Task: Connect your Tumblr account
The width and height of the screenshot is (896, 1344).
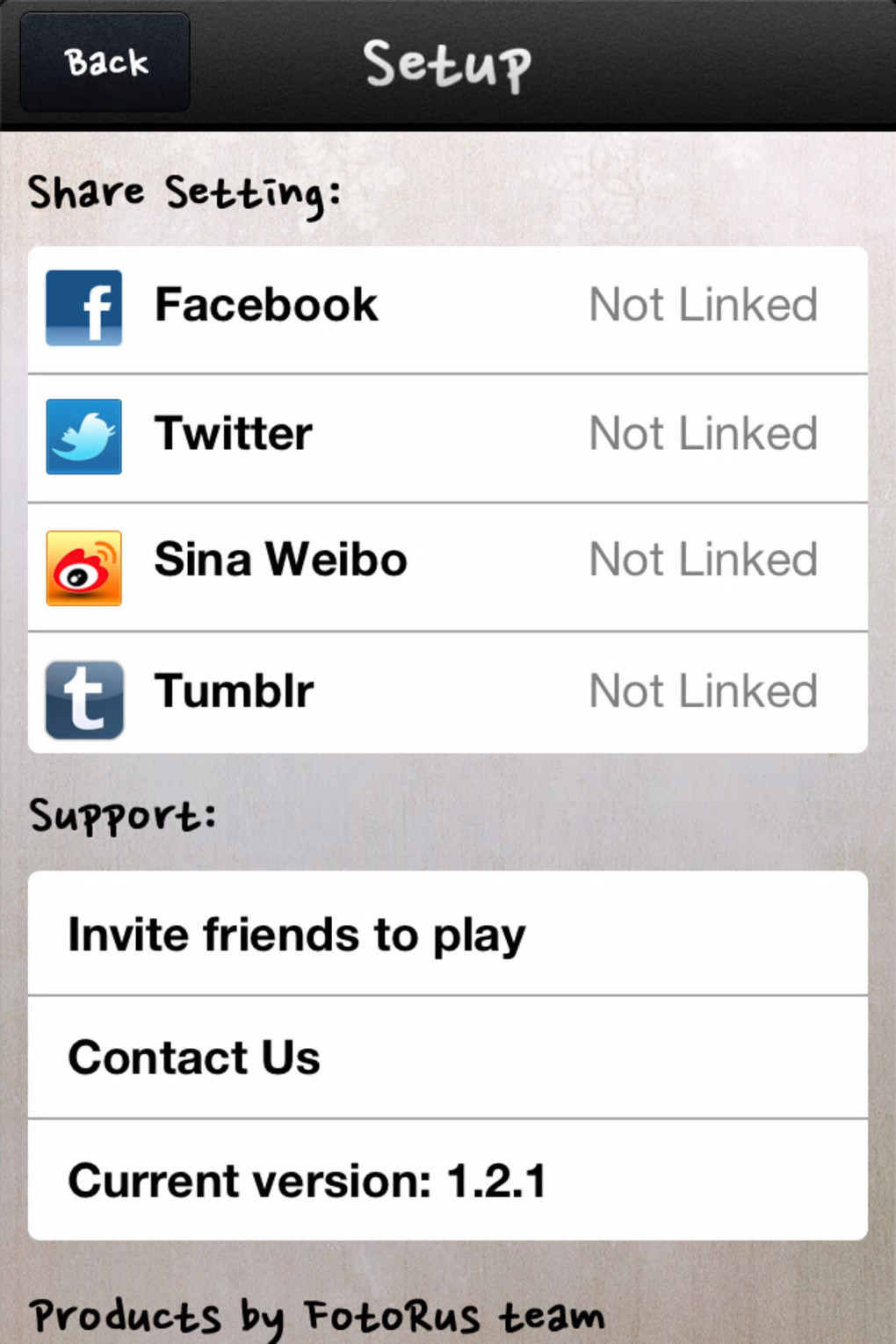Action: click(447, 692)
